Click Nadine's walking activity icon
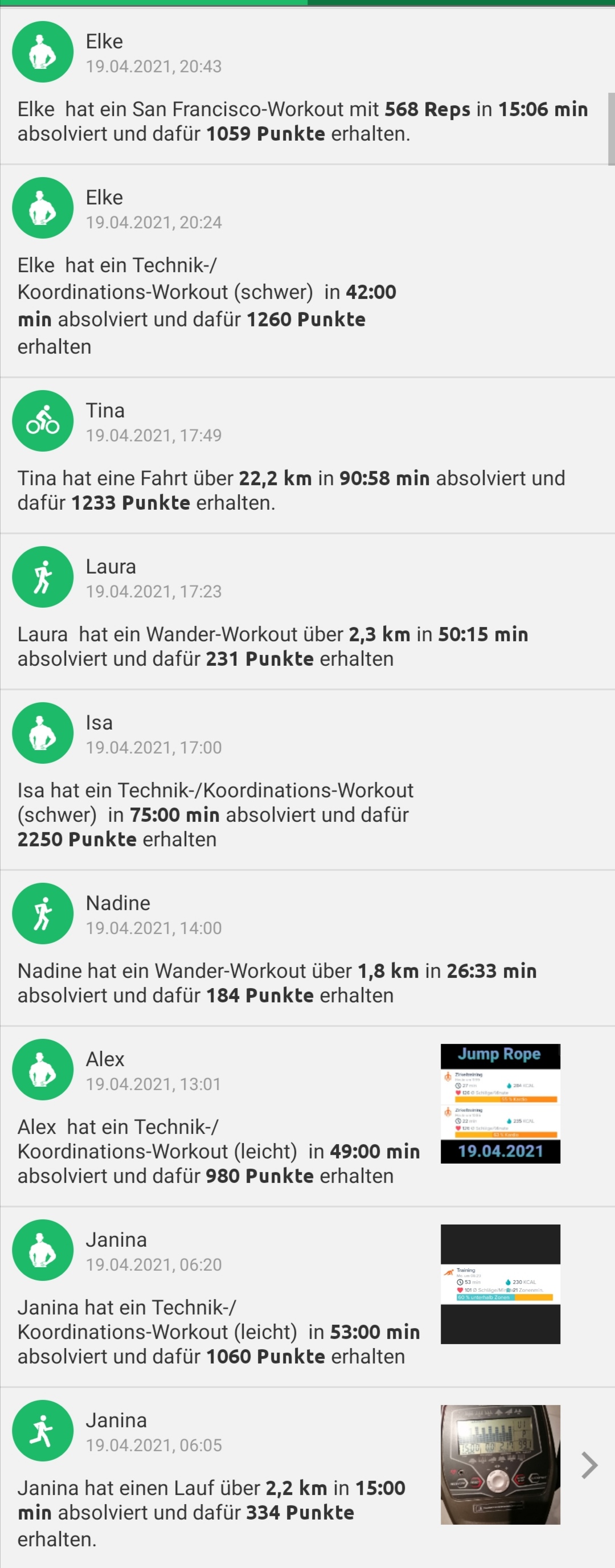 pos(43,913)
